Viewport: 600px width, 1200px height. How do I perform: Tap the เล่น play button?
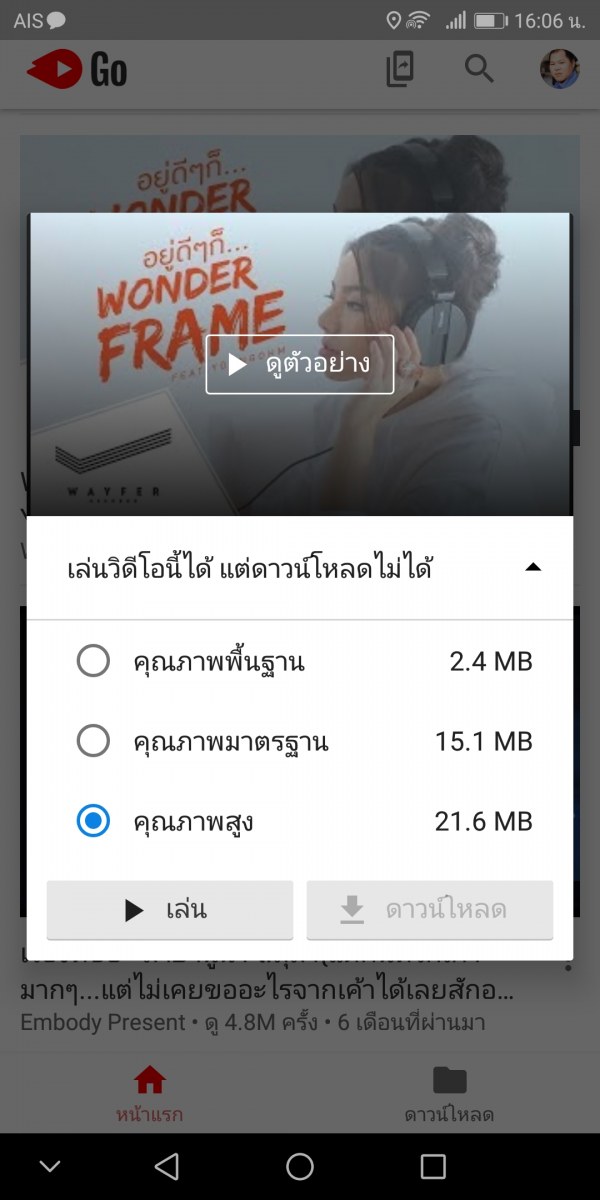coord(170,910)
